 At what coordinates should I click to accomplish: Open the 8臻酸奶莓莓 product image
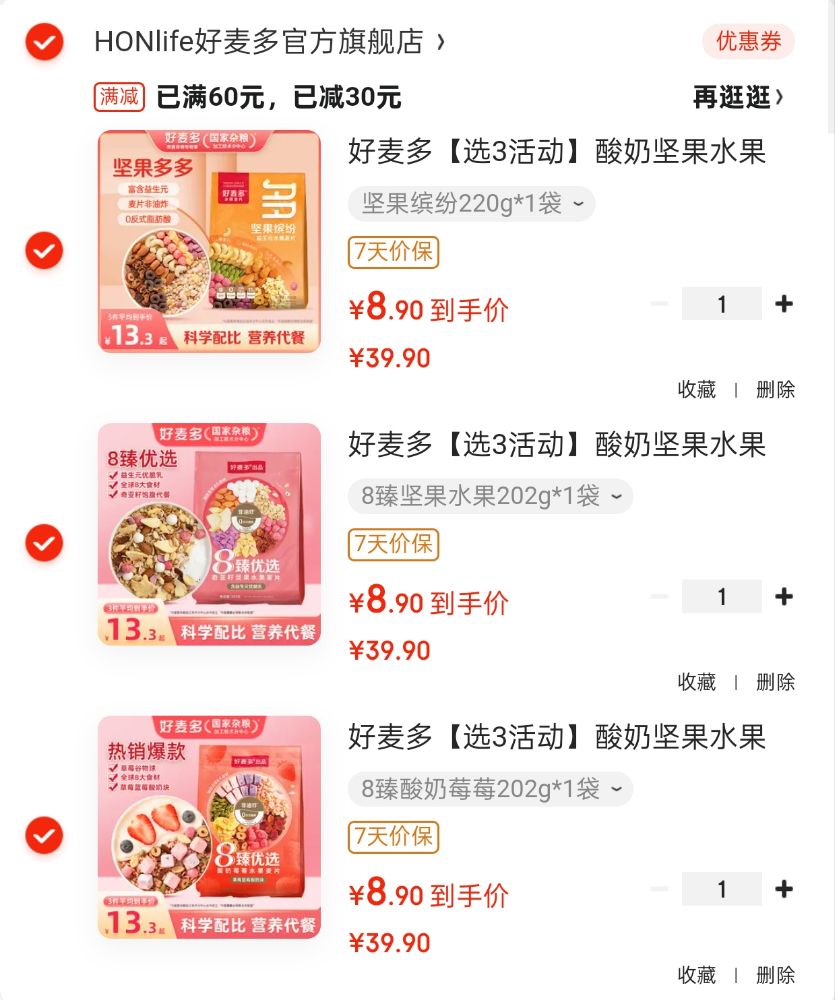(209, 827)
